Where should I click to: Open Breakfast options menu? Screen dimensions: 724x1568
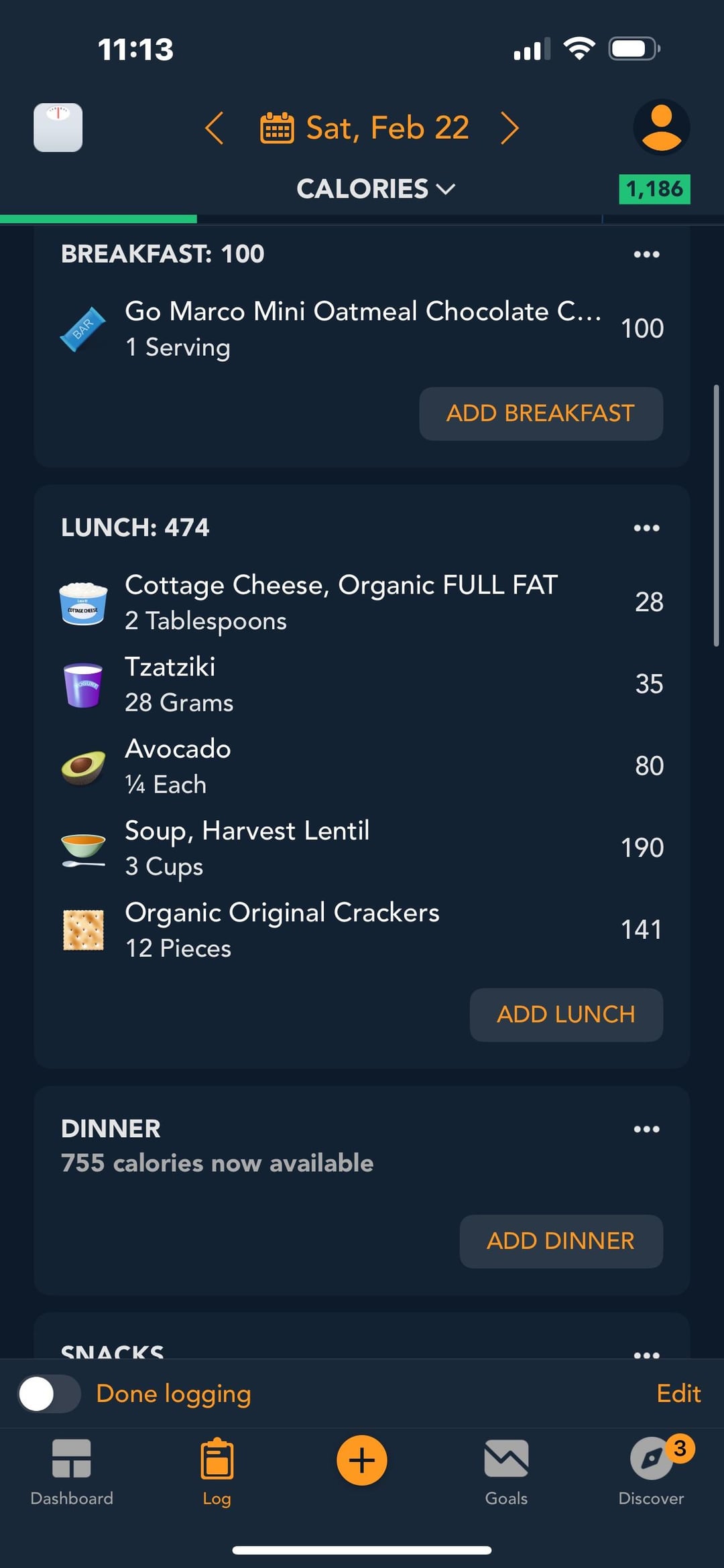(x=646, y=255)
